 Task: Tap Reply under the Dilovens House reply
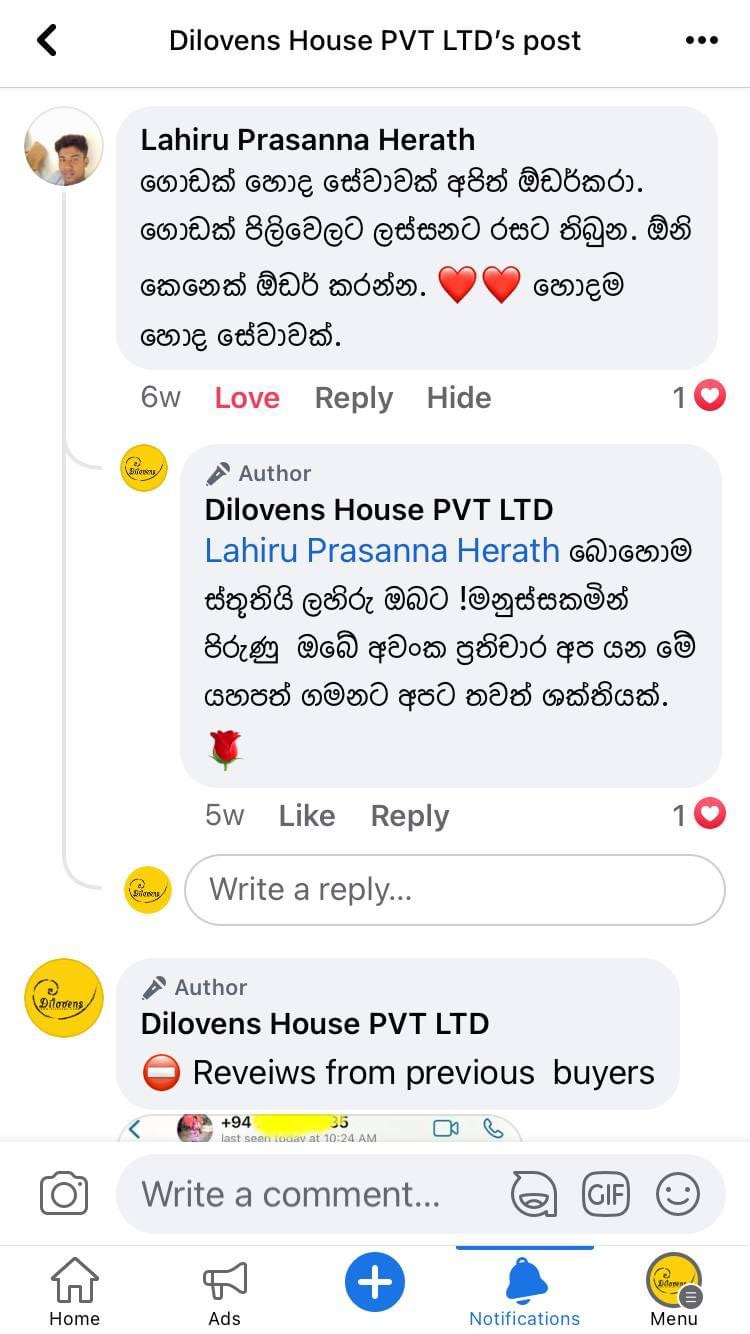[409, 816]
